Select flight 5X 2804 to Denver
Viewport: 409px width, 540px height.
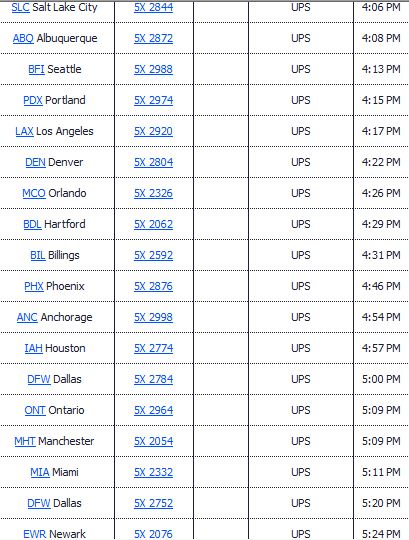pos(154,162)
